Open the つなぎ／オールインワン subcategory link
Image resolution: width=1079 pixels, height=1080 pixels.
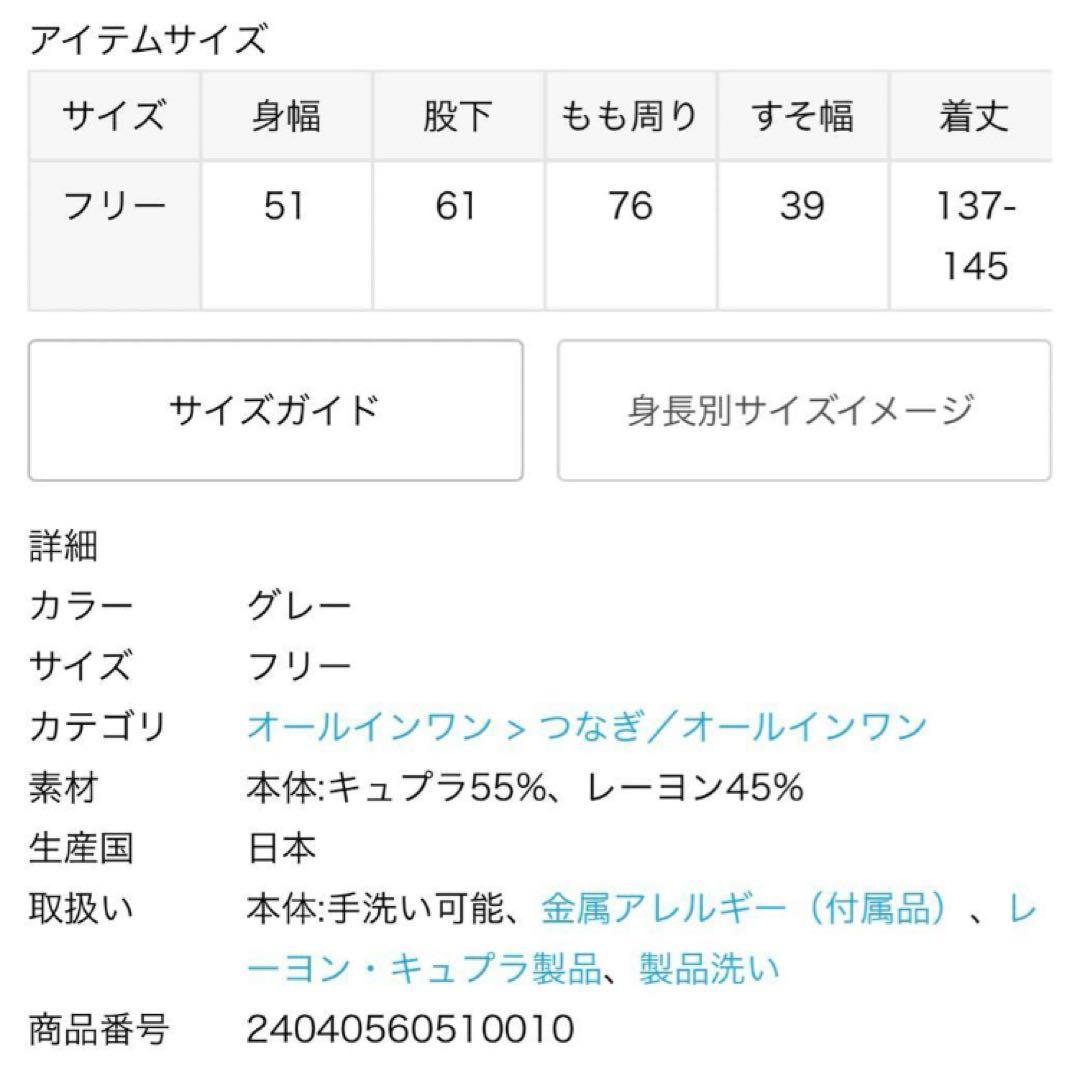pos(733,727)
